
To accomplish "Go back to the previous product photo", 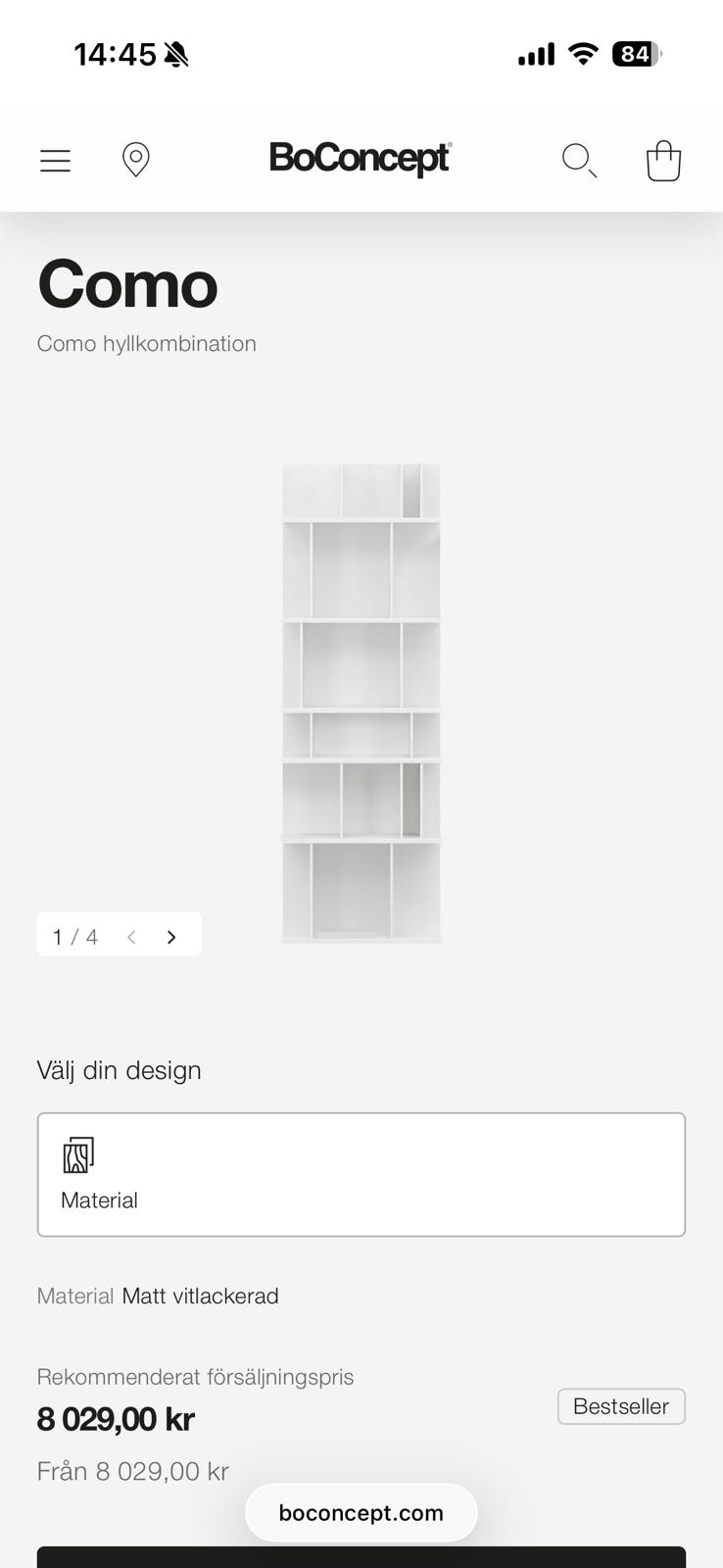I will coord(131,936).
